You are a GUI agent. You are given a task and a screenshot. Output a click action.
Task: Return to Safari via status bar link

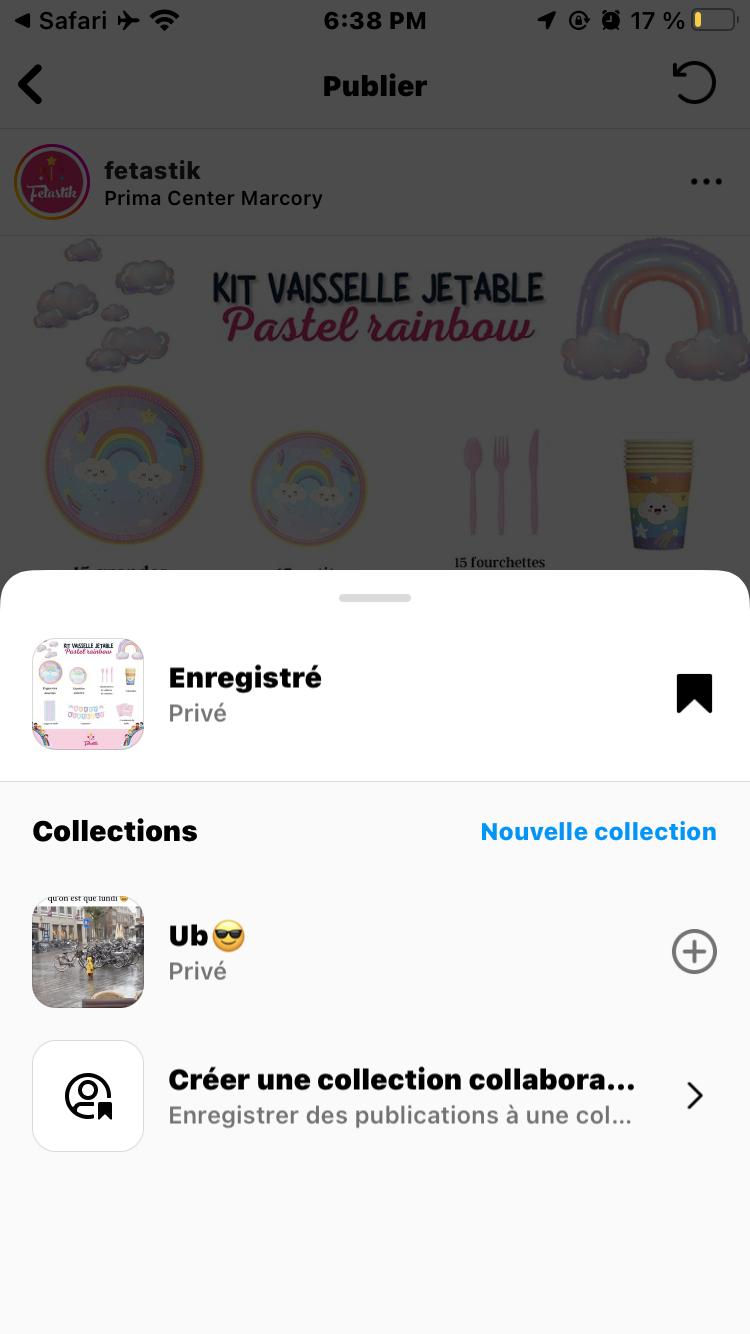(60, 20)
